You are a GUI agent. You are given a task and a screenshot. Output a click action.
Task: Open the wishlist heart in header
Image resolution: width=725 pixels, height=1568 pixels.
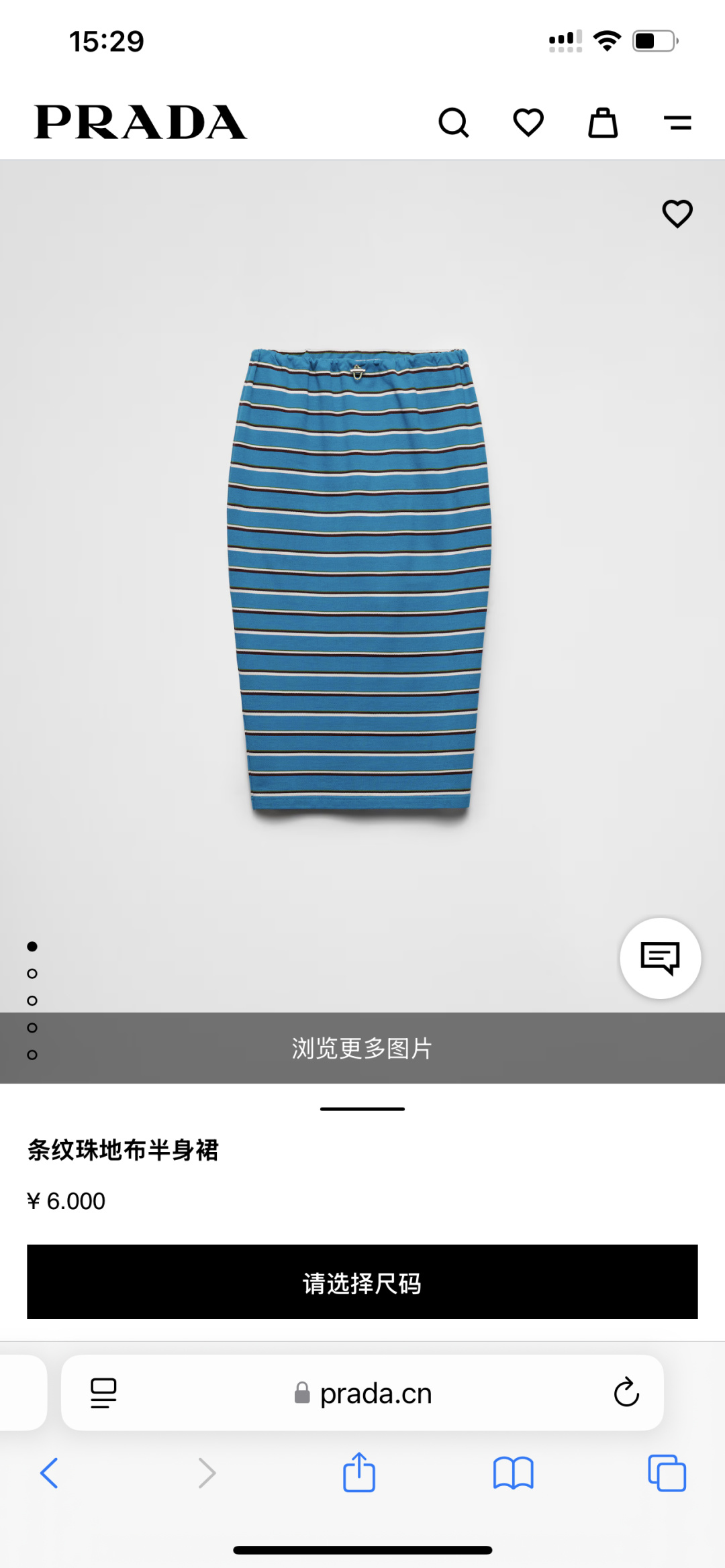pyautogui.click(x=528, y=123)
